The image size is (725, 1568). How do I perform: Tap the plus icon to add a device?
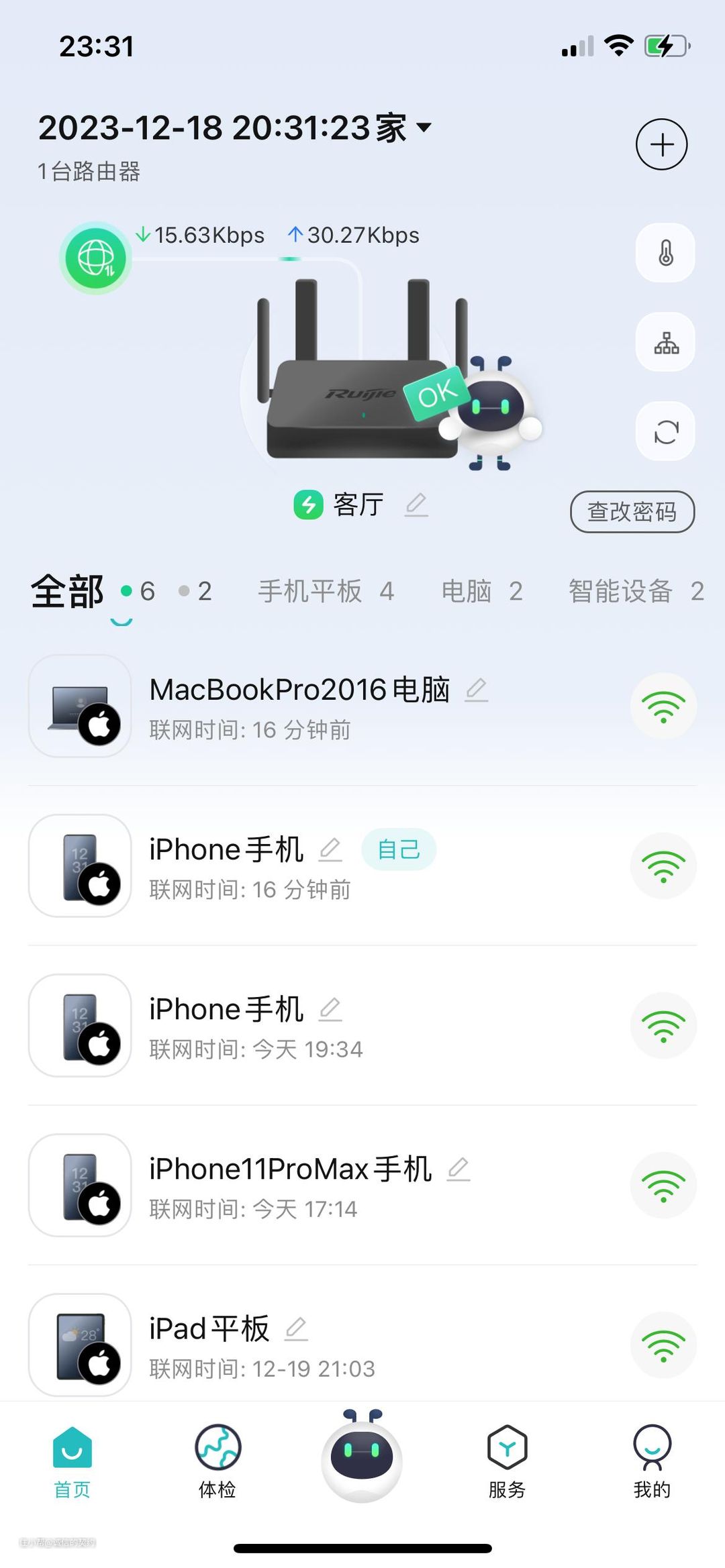(x=661, y=144)
